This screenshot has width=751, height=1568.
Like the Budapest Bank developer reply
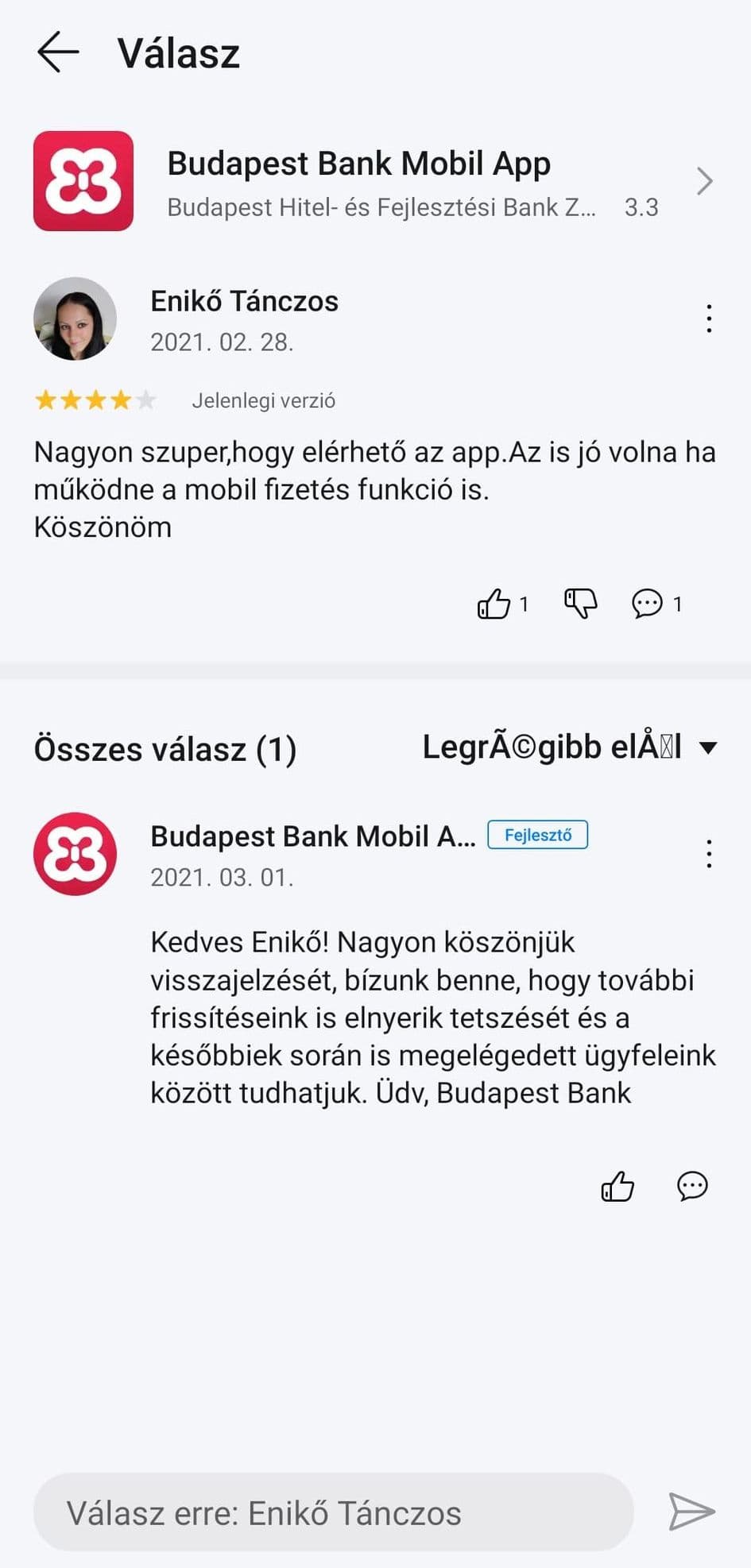point(617,1187)
